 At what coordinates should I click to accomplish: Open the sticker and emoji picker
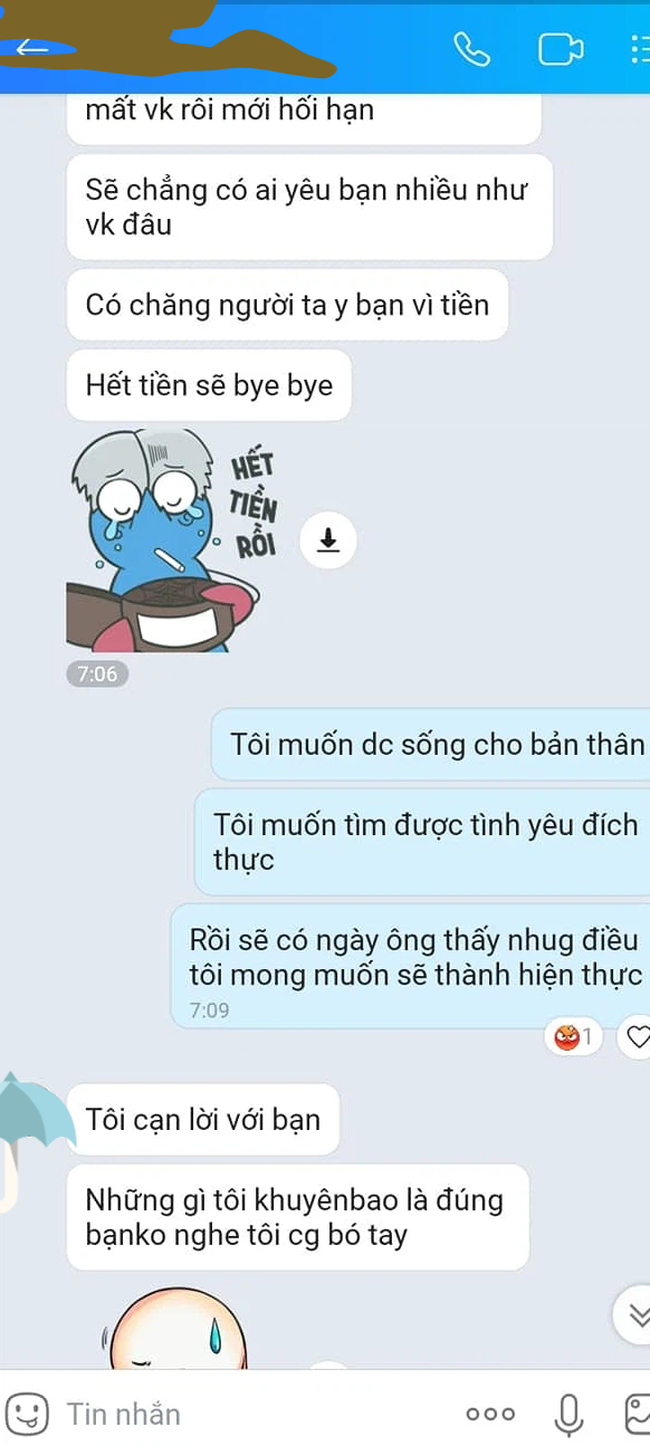click(x=28, y=1413)
